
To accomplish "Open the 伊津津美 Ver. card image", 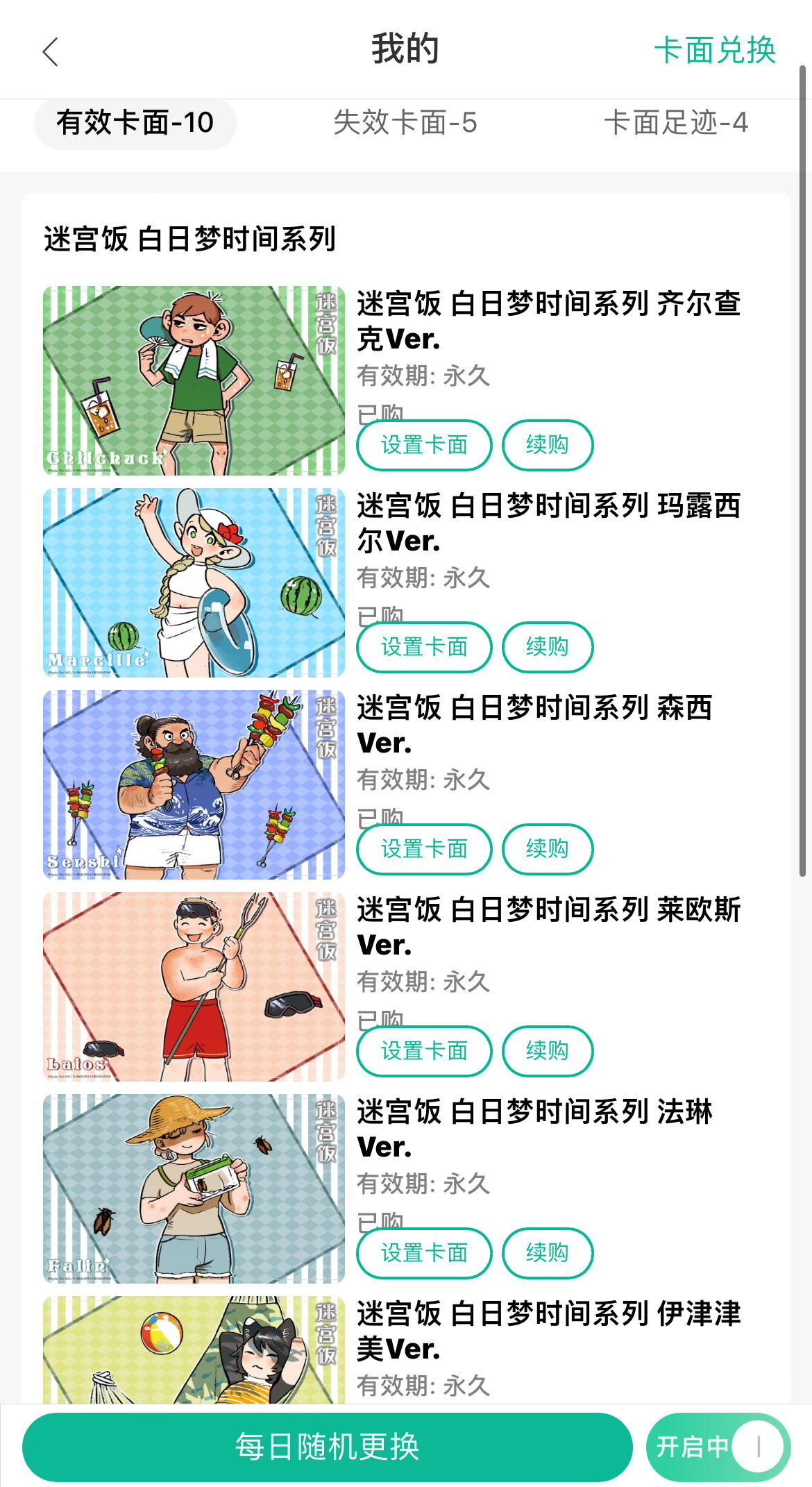I will pos(194,1350).
